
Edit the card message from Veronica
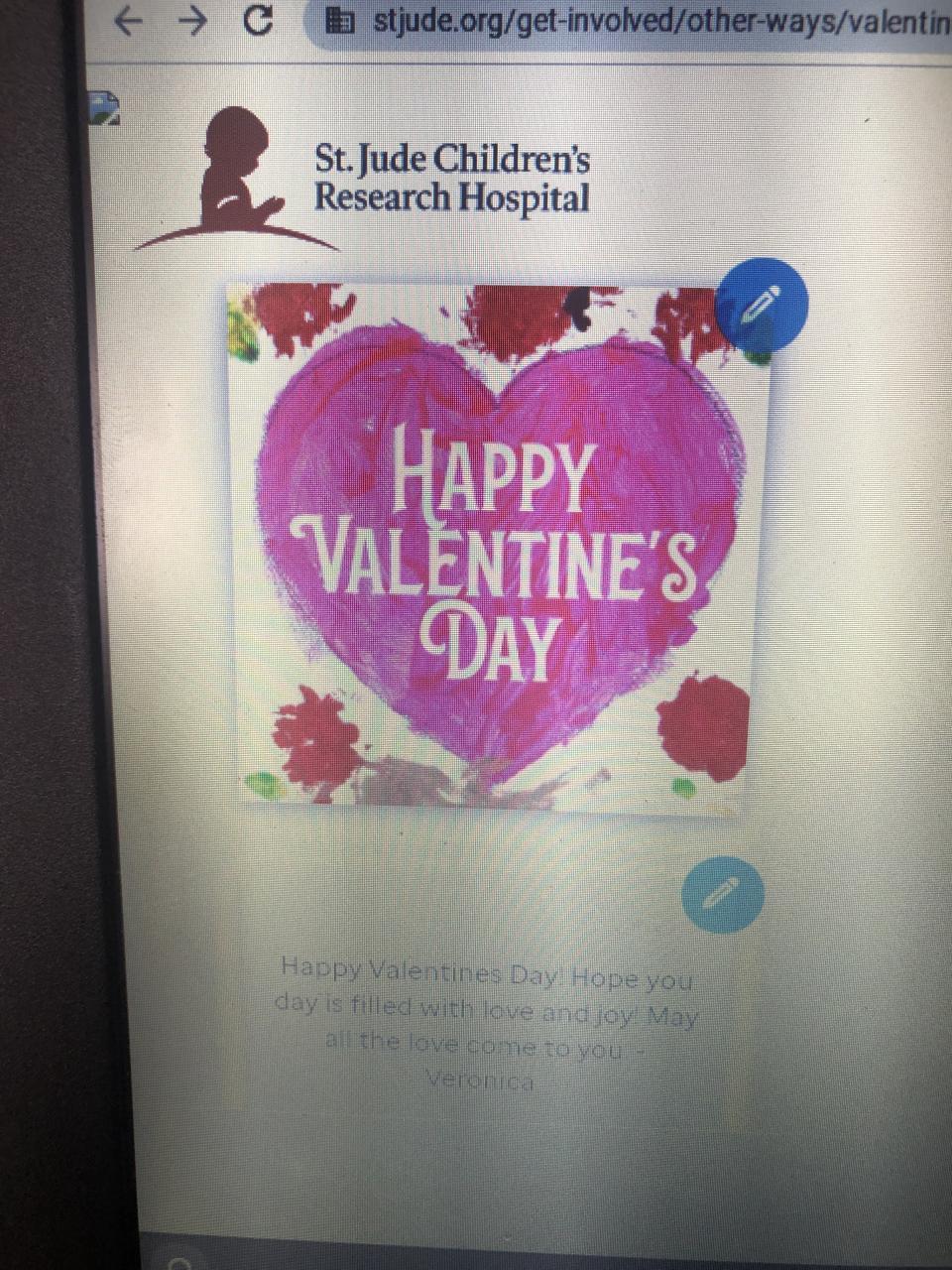723,895
